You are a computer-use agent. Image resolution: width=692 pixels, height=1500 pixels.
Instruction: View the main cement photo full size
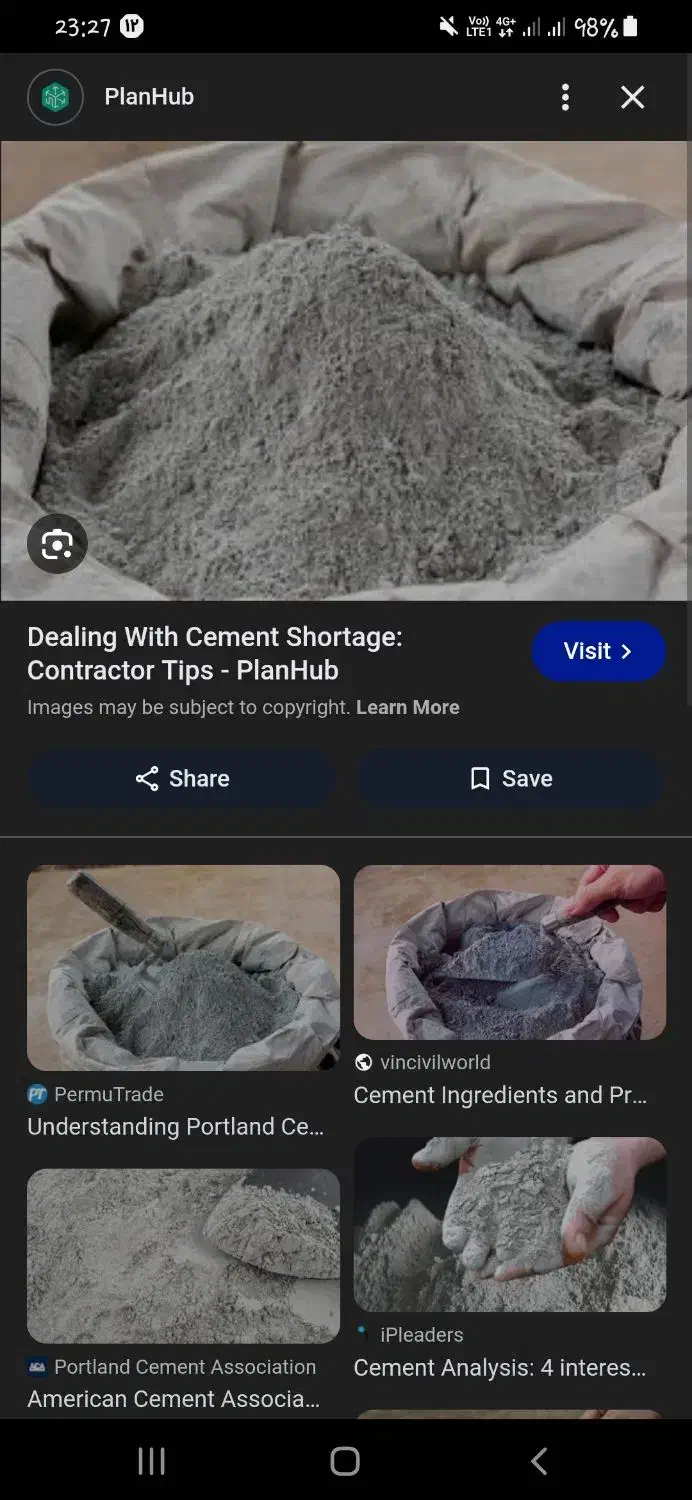tap(345, 370)
